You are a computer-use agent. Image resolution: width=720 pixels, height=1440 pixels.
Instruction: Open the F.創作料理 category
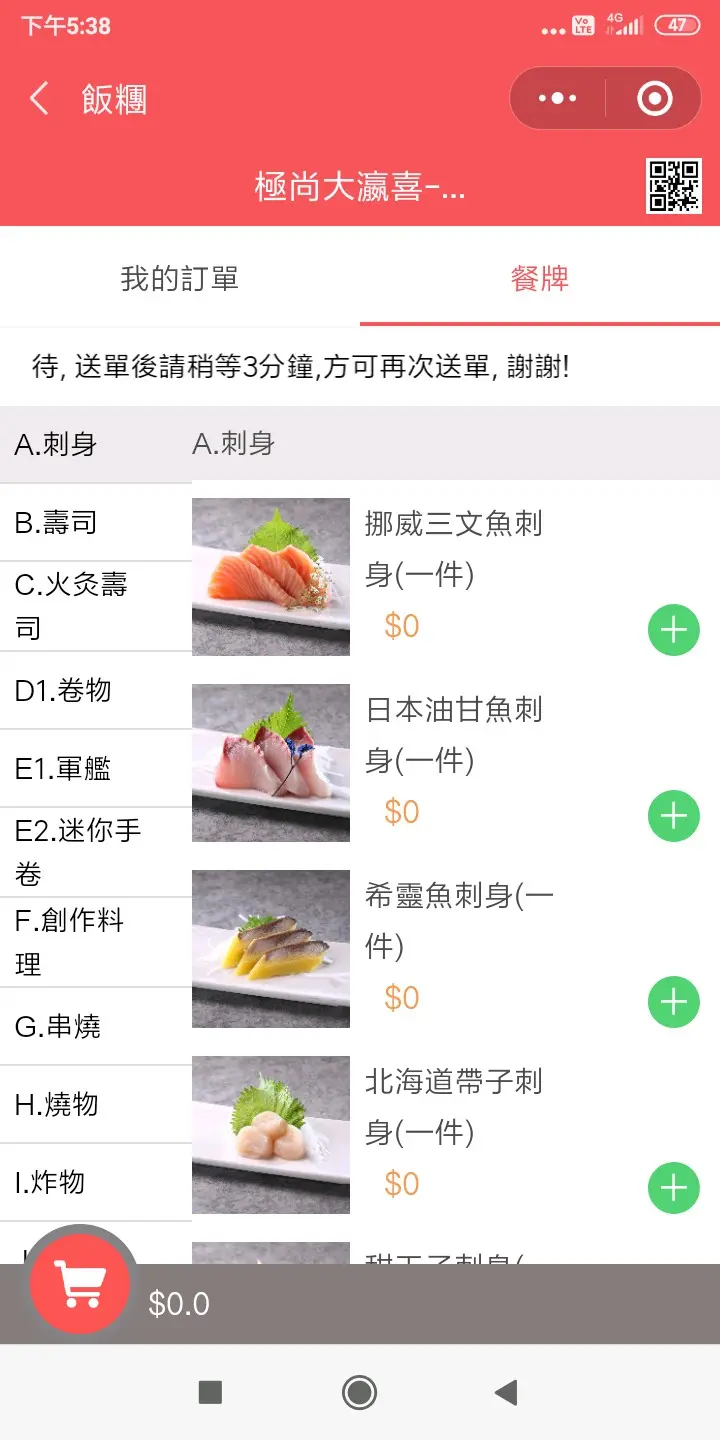coord(95,942)
